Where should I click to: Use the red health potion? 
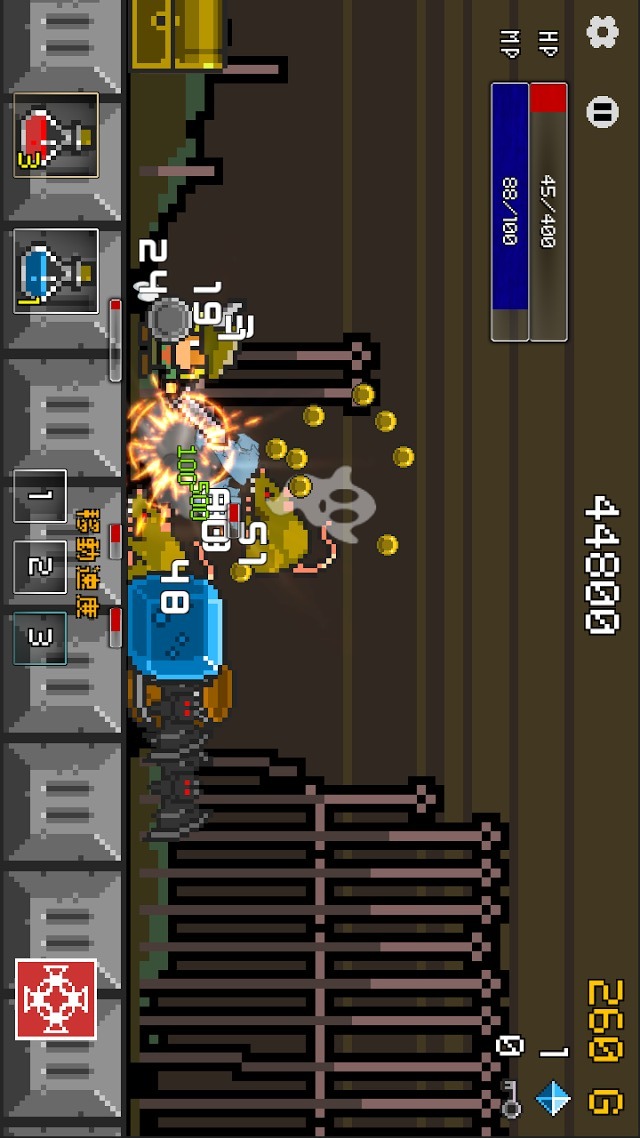tap(56, 135)
